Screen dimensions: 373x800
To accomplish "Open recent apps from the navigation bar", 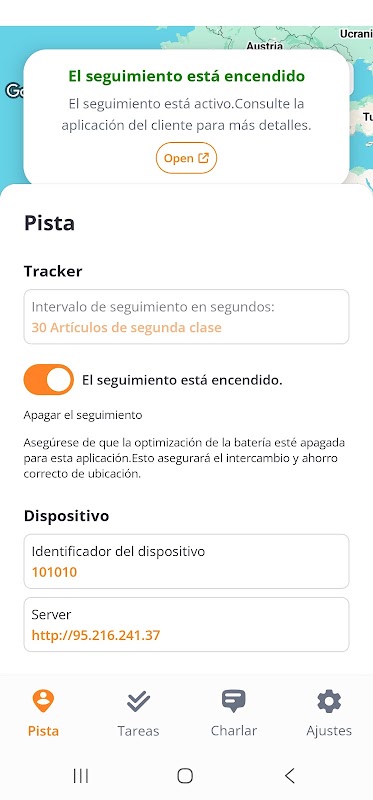I will 81,776.
